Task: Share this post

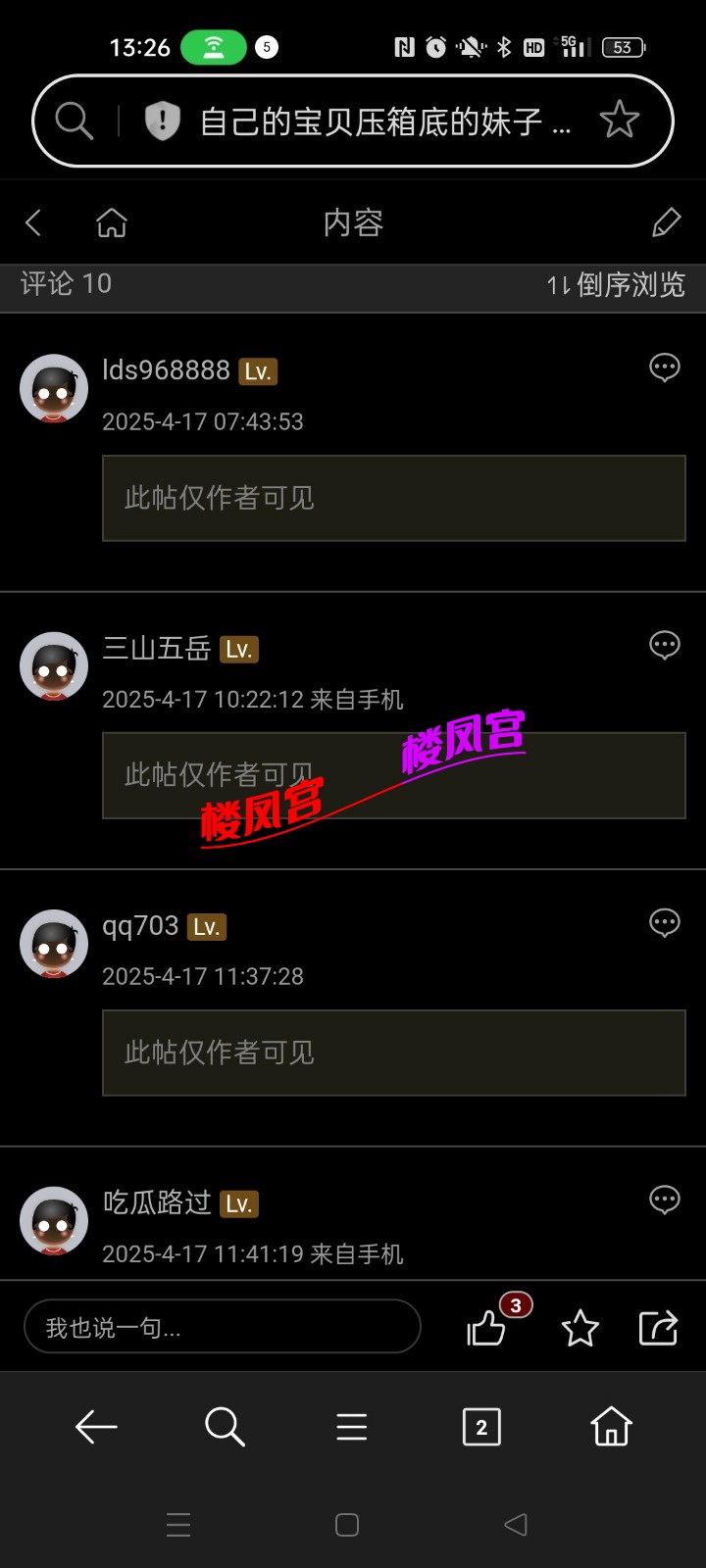Action: (658, 1328)
